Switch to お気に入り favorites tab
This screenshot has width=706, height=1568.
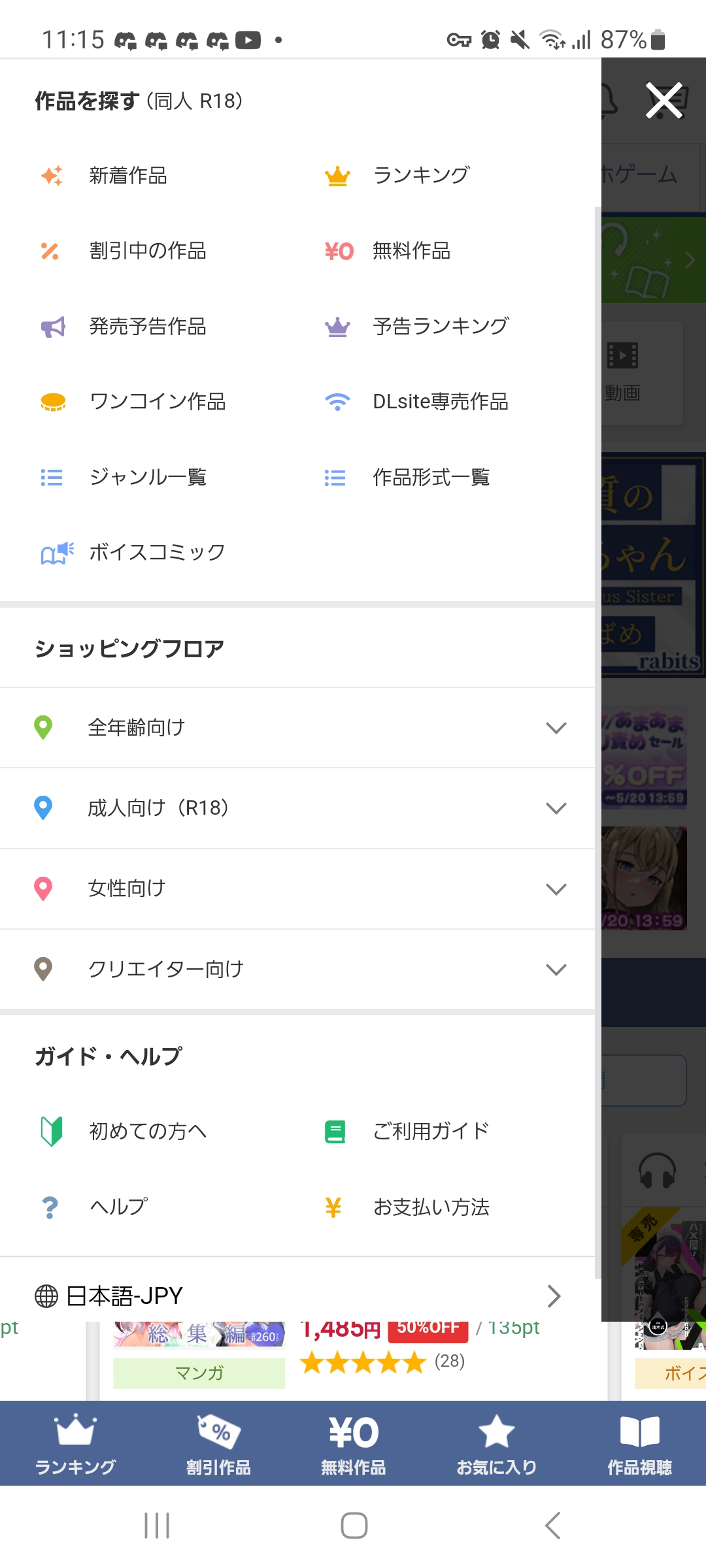tap(497, 1445)
